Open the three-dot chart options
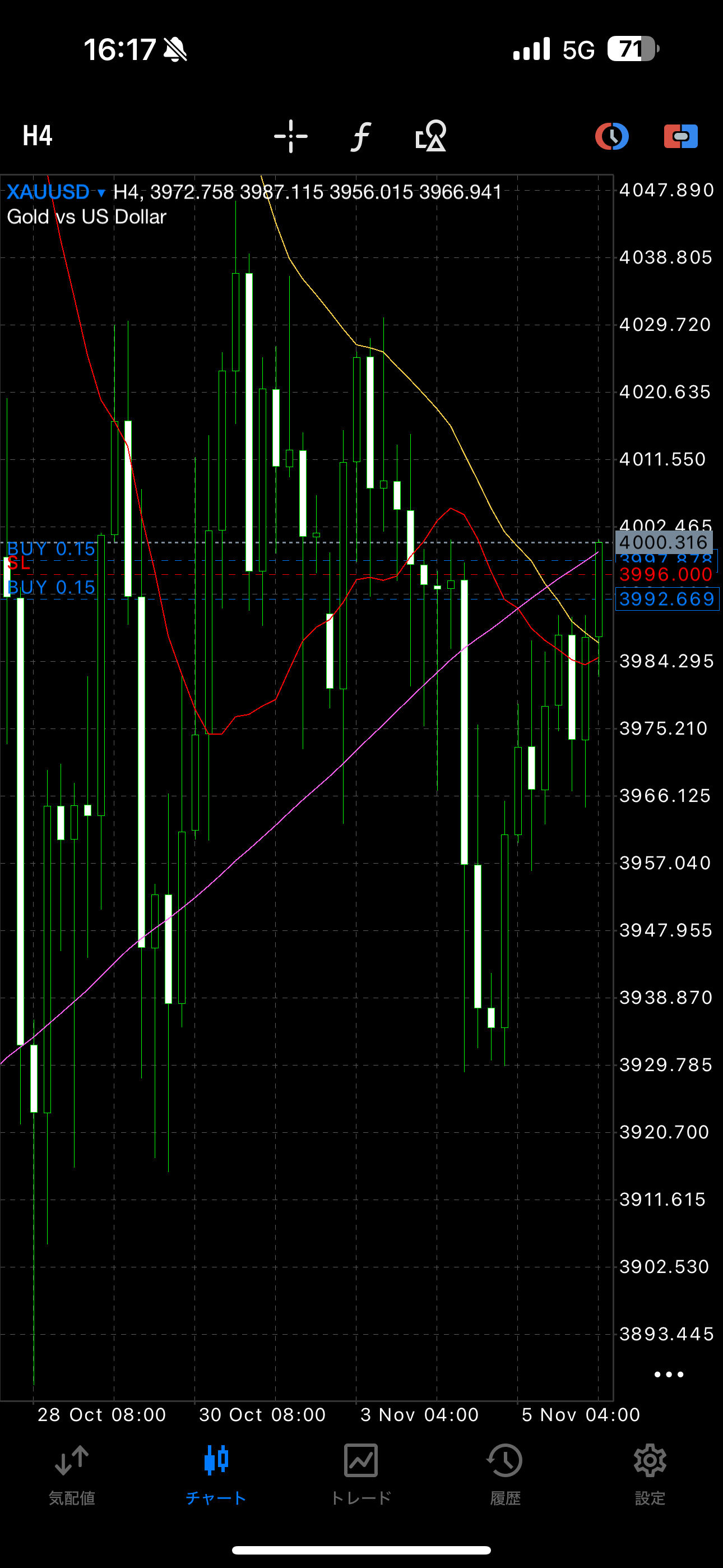Viewport: 723px width, 1568px height. coord(668,1375)
